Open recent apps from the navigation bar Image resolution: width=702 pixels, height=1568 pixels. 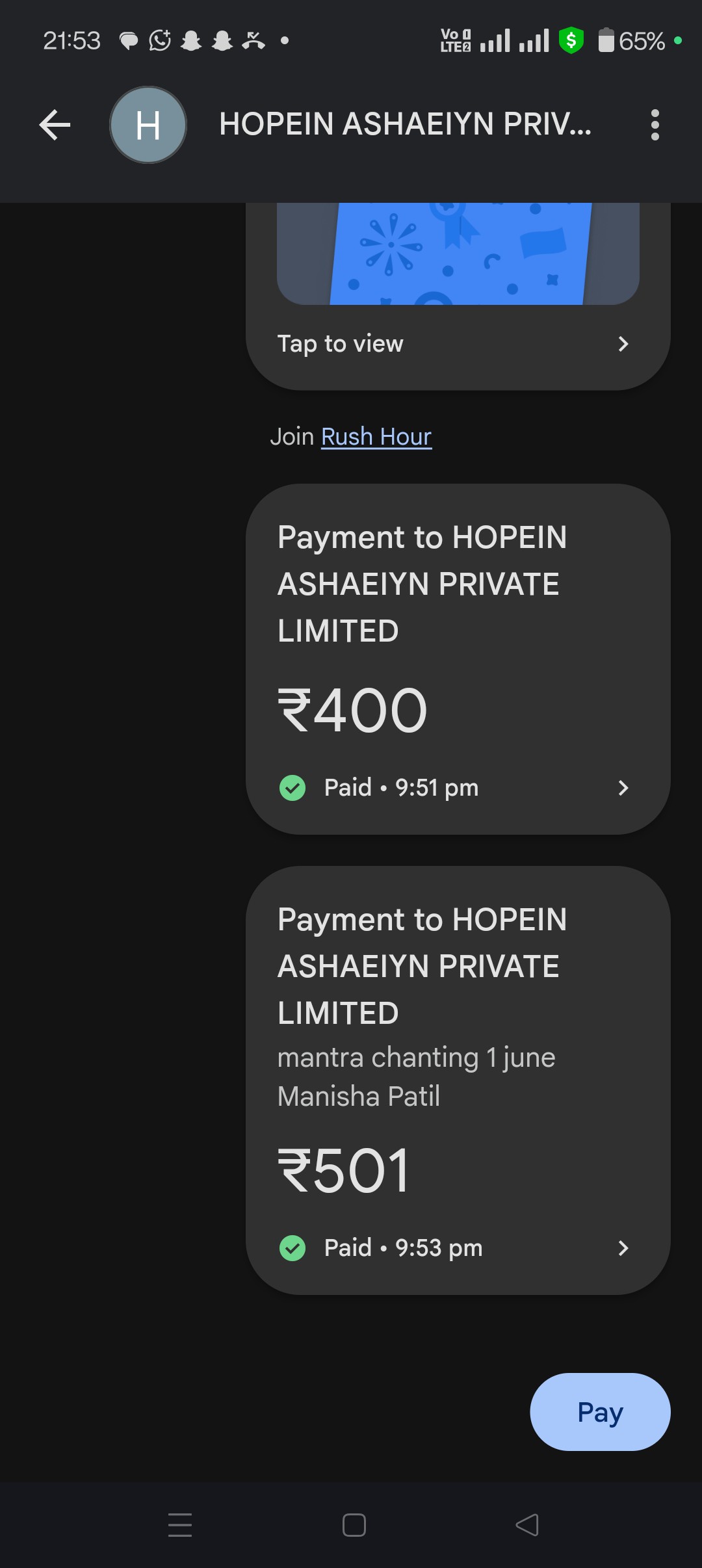[x=180, y=1525]
